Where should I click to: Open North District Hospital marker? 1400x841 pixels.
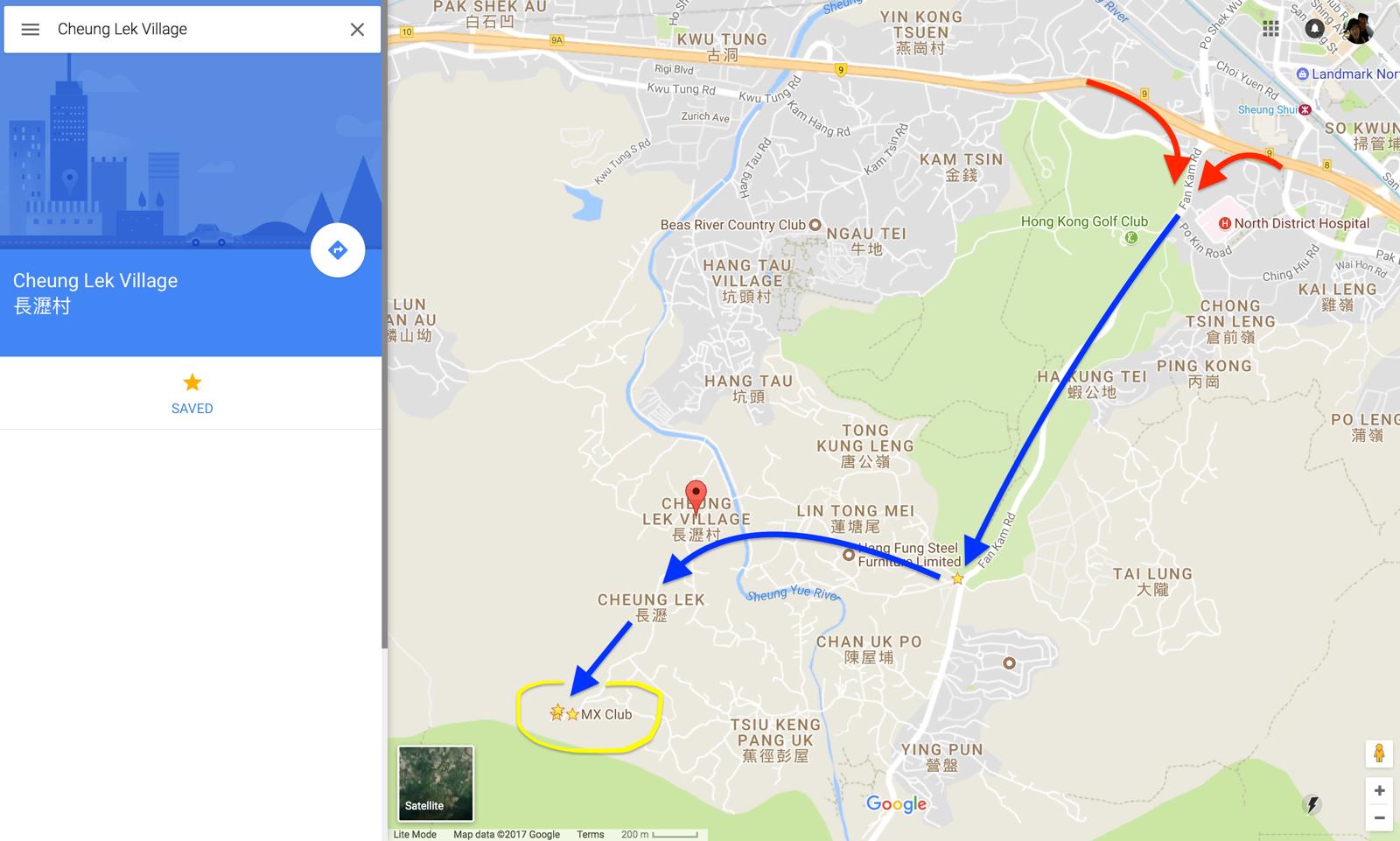coord(1225,223)
